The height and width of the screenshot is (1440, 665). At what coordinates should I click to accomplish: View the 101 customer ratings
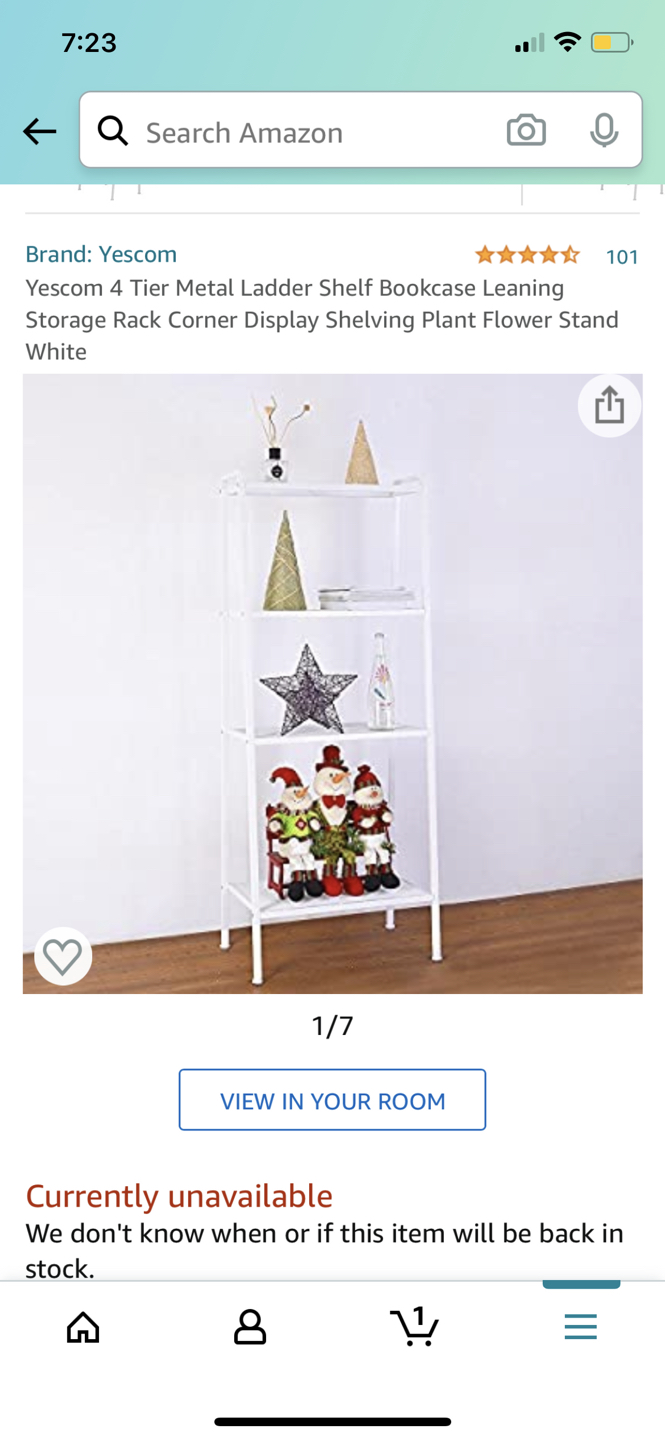(x=621, y=256)
